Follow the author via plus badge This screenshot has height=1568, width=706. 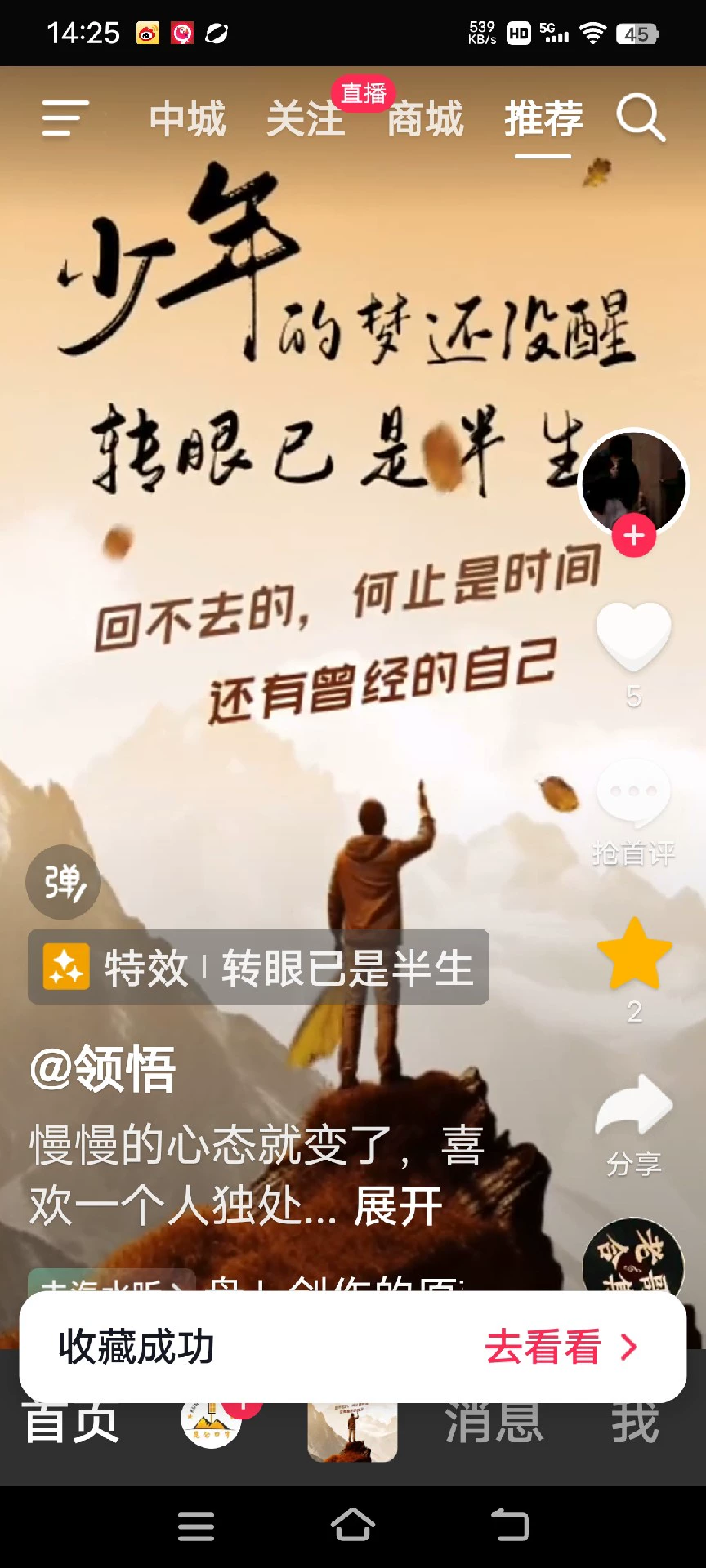coord(634,536)
